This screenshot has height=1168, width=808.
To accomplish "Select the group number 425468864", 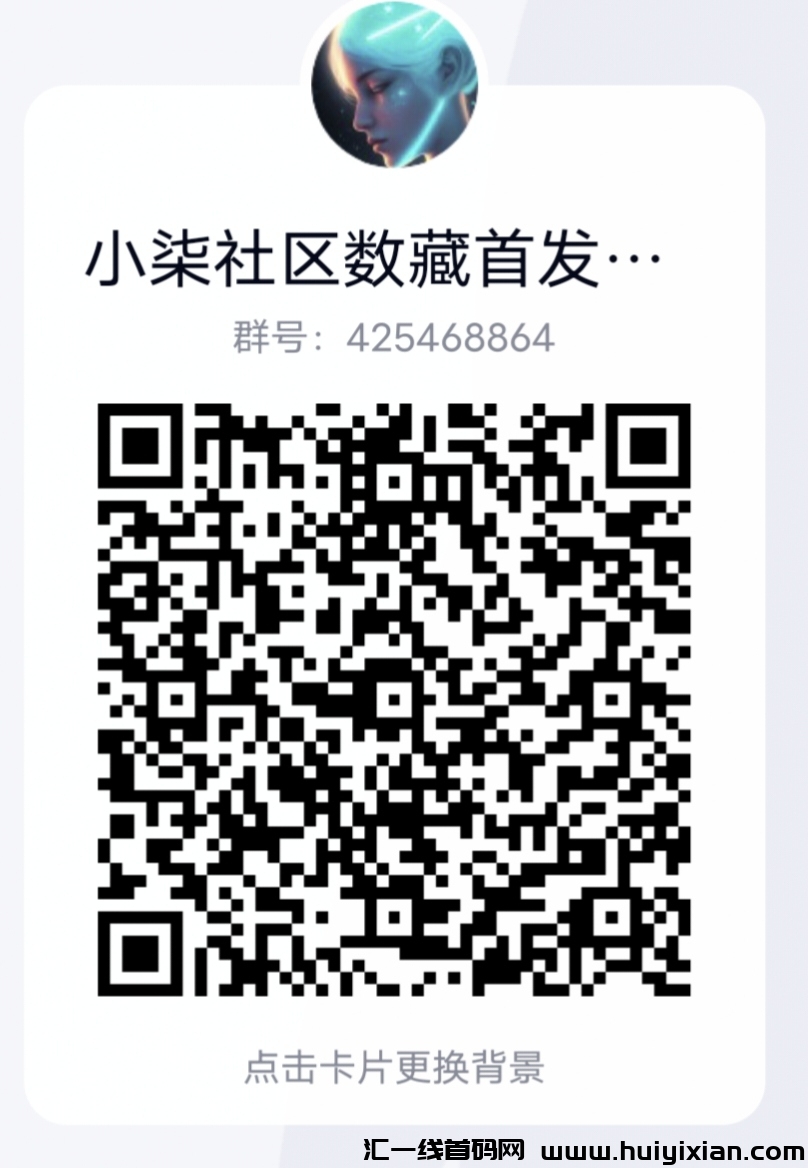I will point(450,339).
